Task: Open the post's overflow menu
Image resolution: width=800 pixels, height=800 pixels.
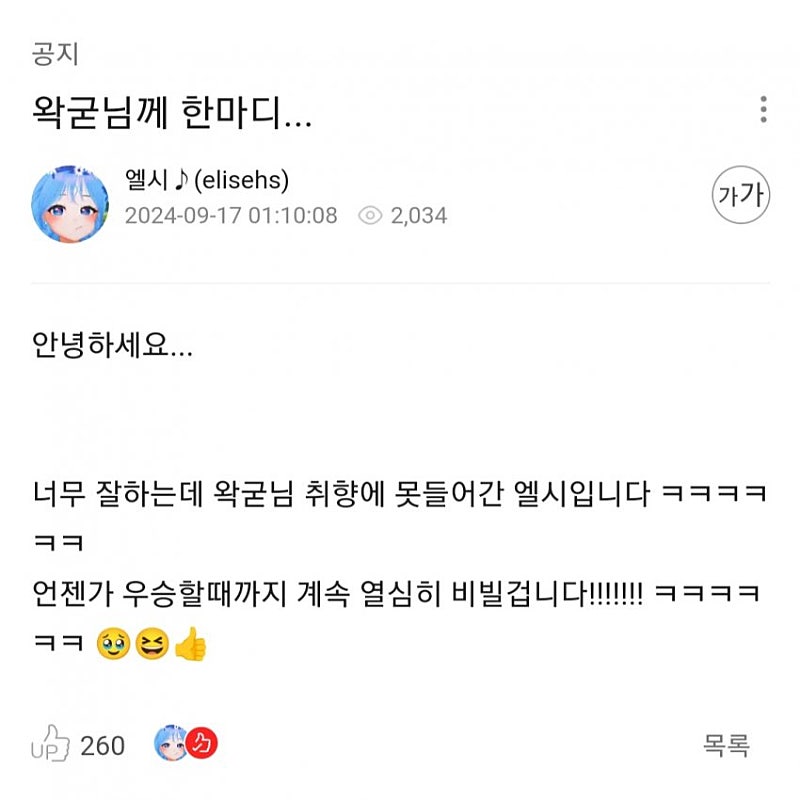Action: point(763,110)
